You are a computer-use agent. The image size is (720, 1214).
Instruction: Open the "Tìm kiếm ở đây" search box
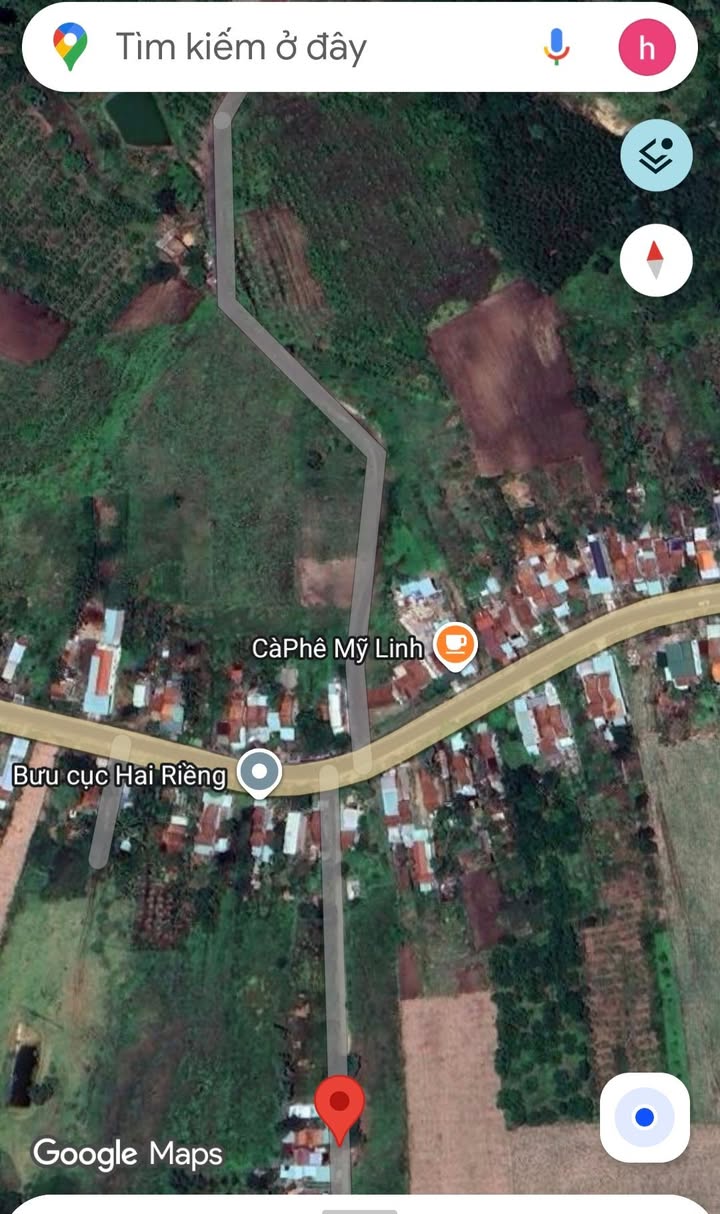[300, 47]
